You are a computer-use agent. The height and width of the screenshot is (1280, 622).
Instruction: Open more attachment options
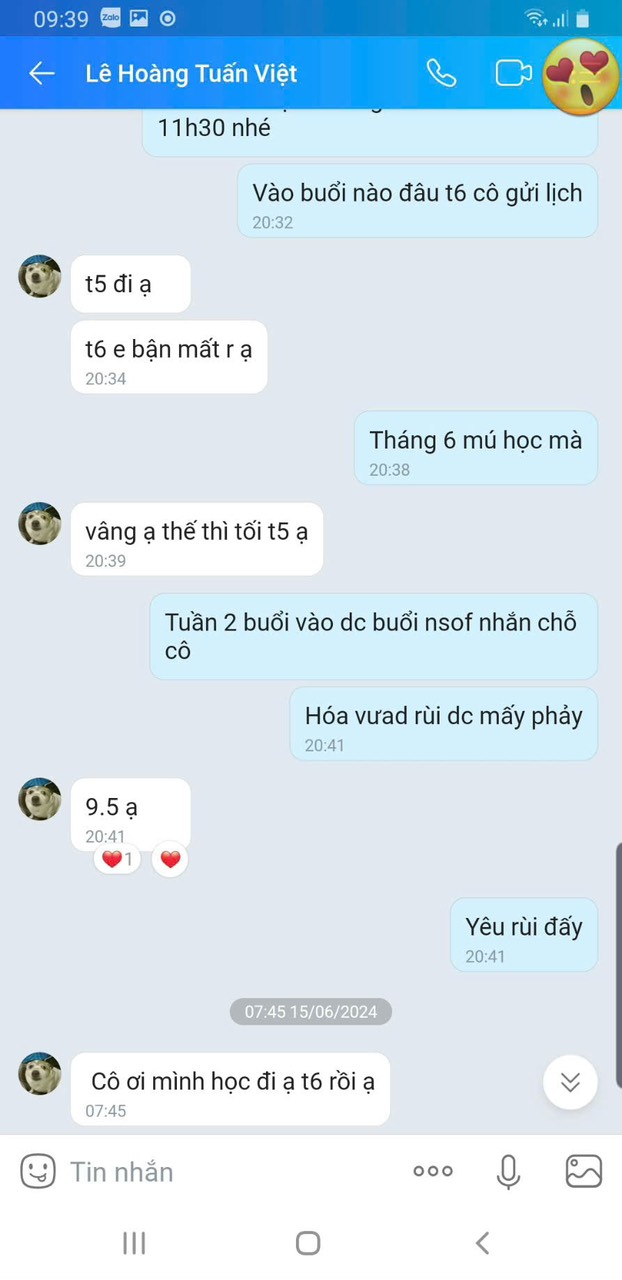[x=433, y=1171]
